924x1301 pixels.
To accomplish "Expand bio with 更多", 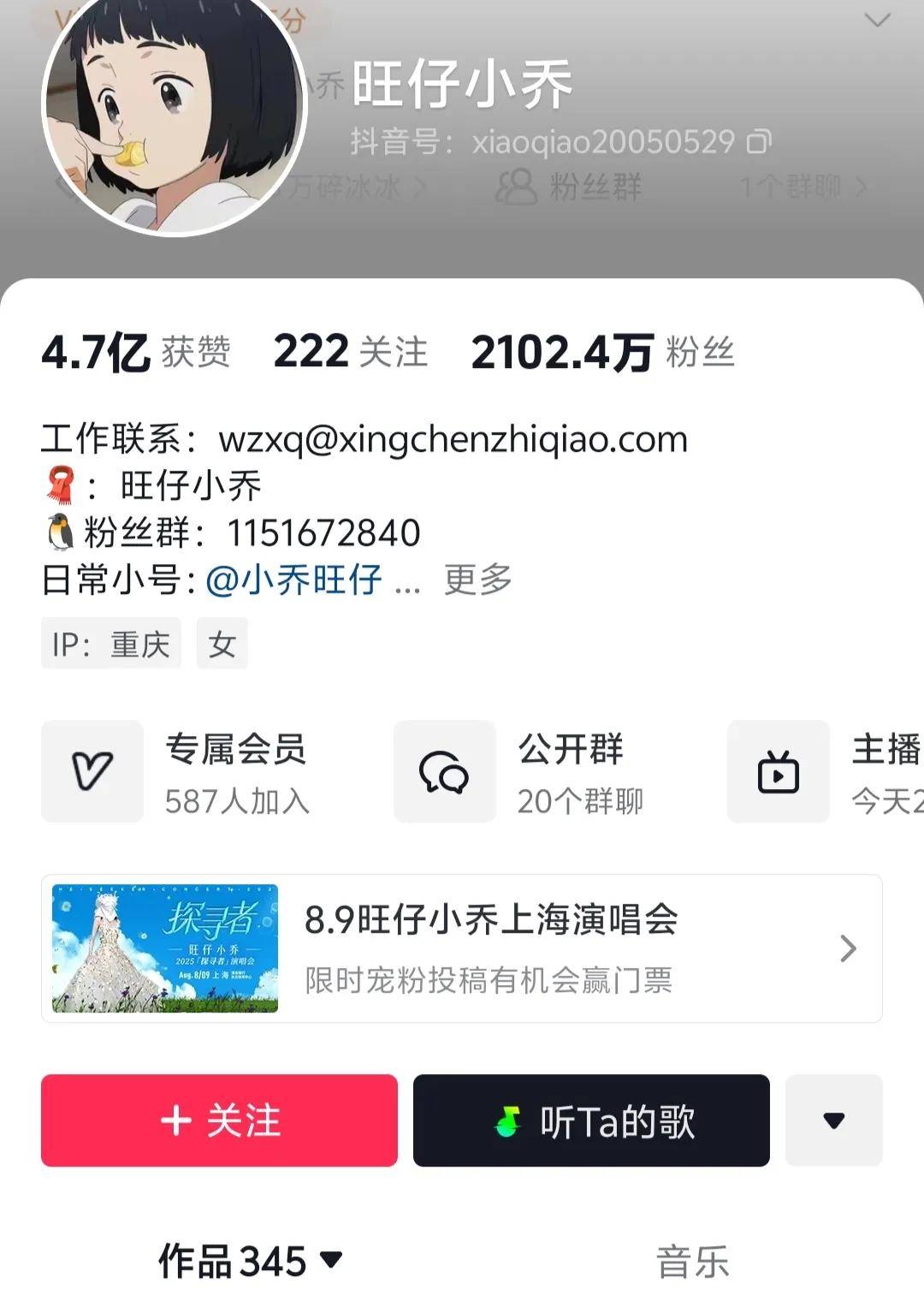I will tap(477, 580).
